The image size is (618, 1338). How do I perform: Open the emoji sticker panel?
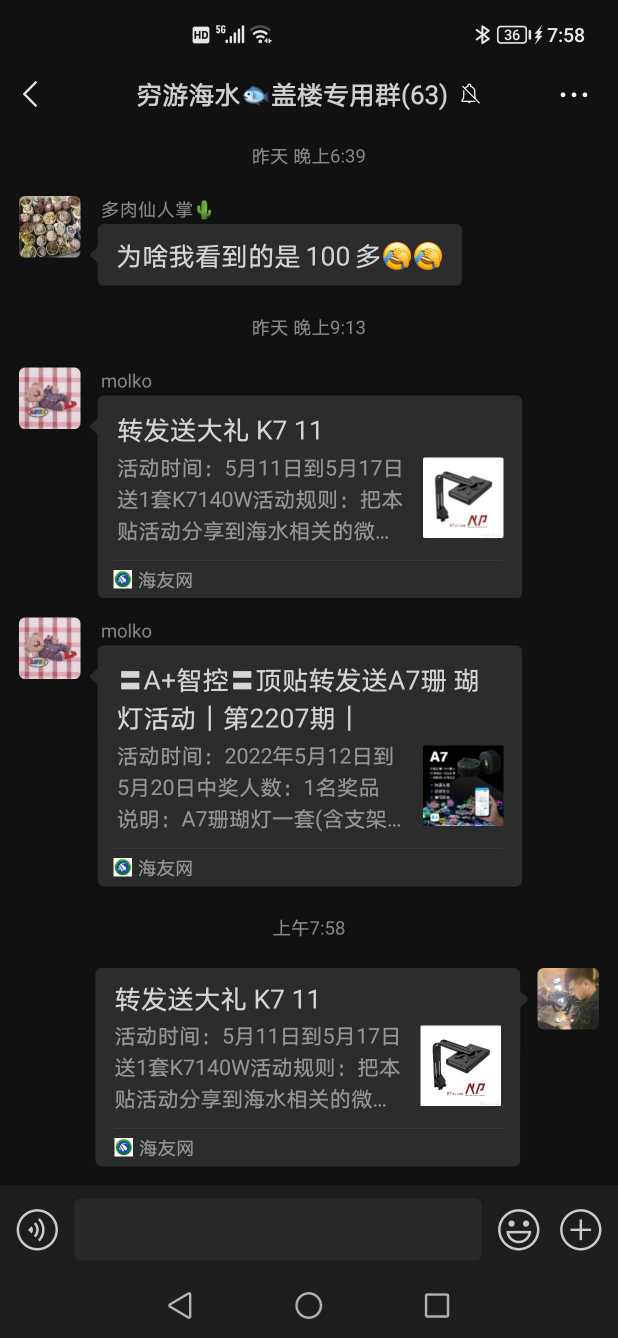tap(519, 1229)
